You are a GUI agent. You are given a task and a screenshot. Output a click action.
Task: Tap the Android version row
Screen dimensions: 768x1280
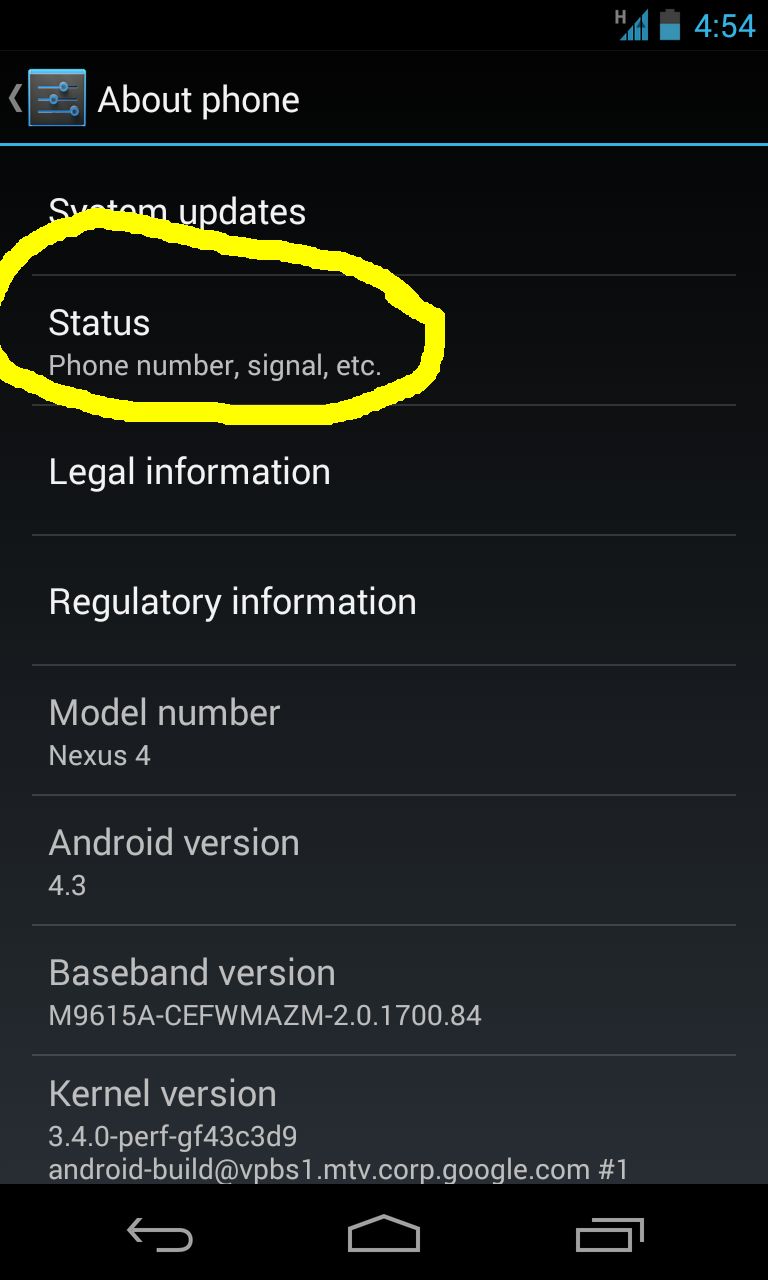tap(383, 861)
